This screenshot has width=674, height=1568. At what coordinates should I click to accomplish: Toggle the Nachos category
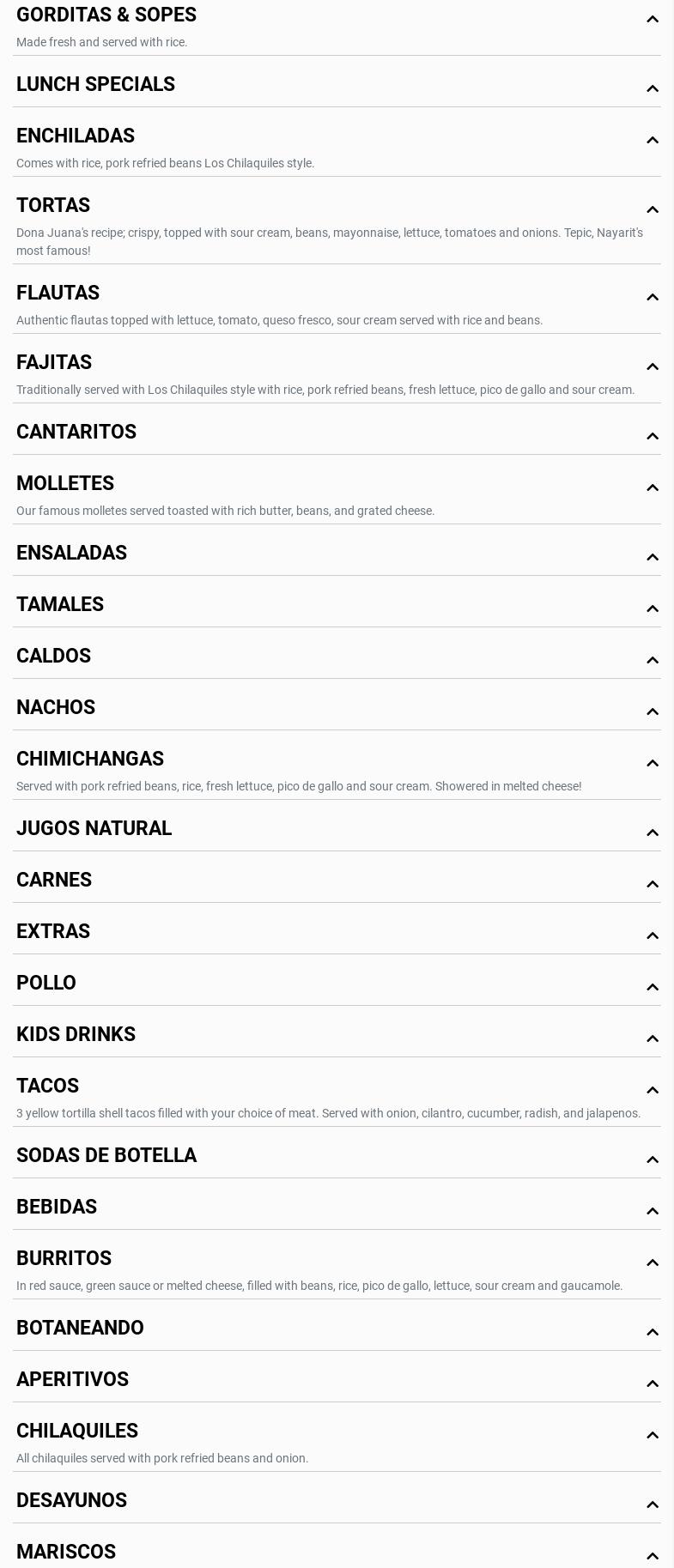pos(652,711)
